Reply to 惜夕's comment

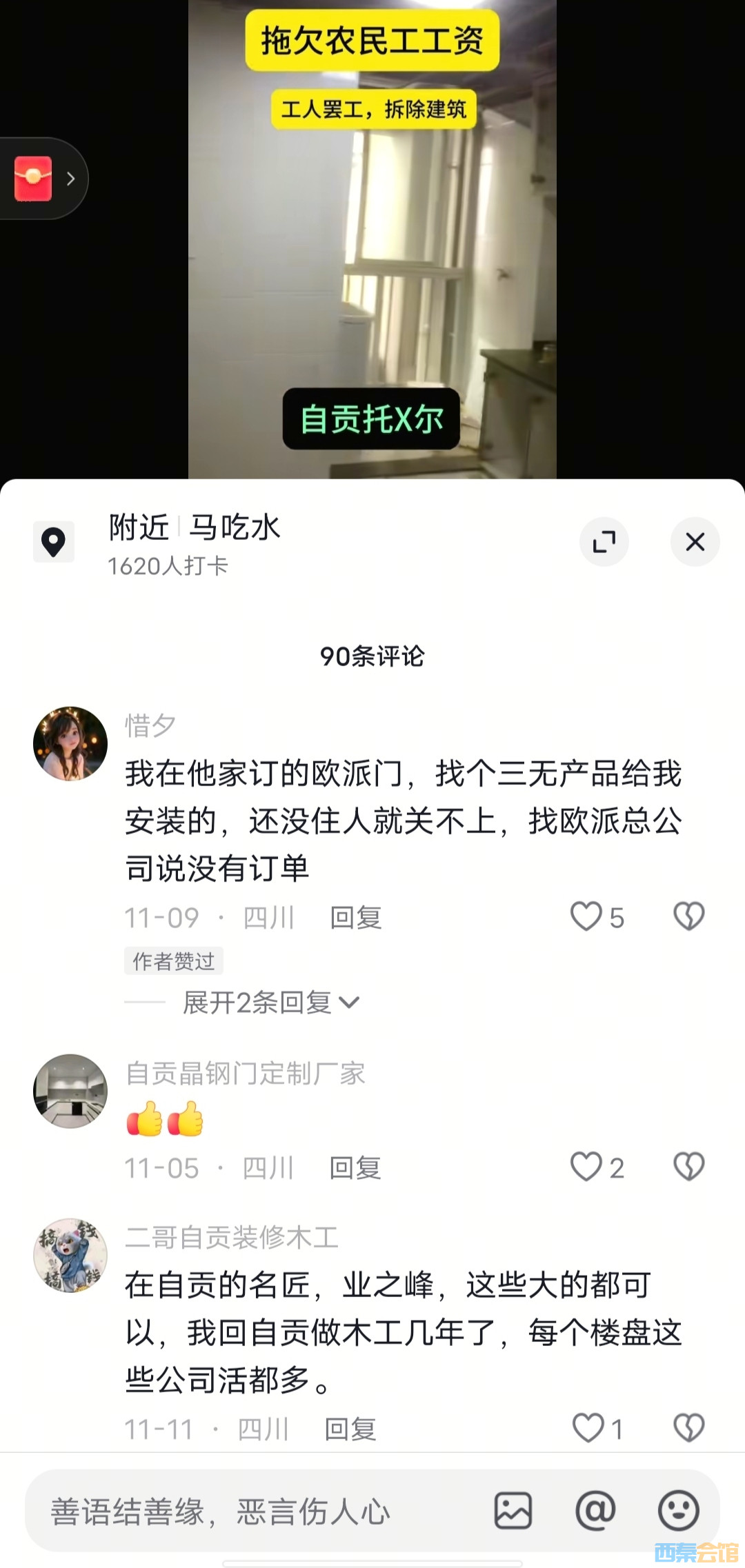[x=355, y=918]
